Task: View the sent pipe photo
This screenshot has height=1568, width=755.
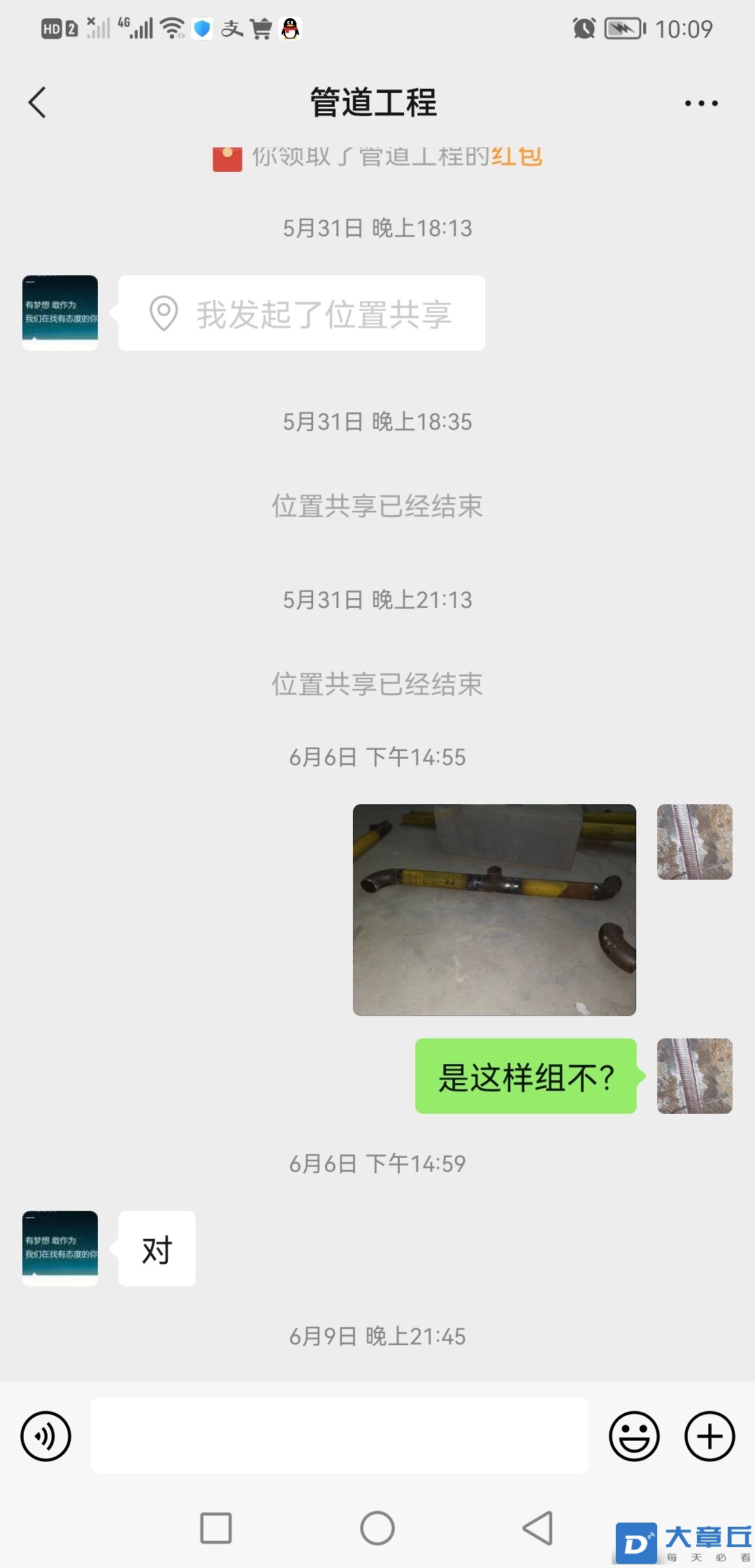Action: 494,910
